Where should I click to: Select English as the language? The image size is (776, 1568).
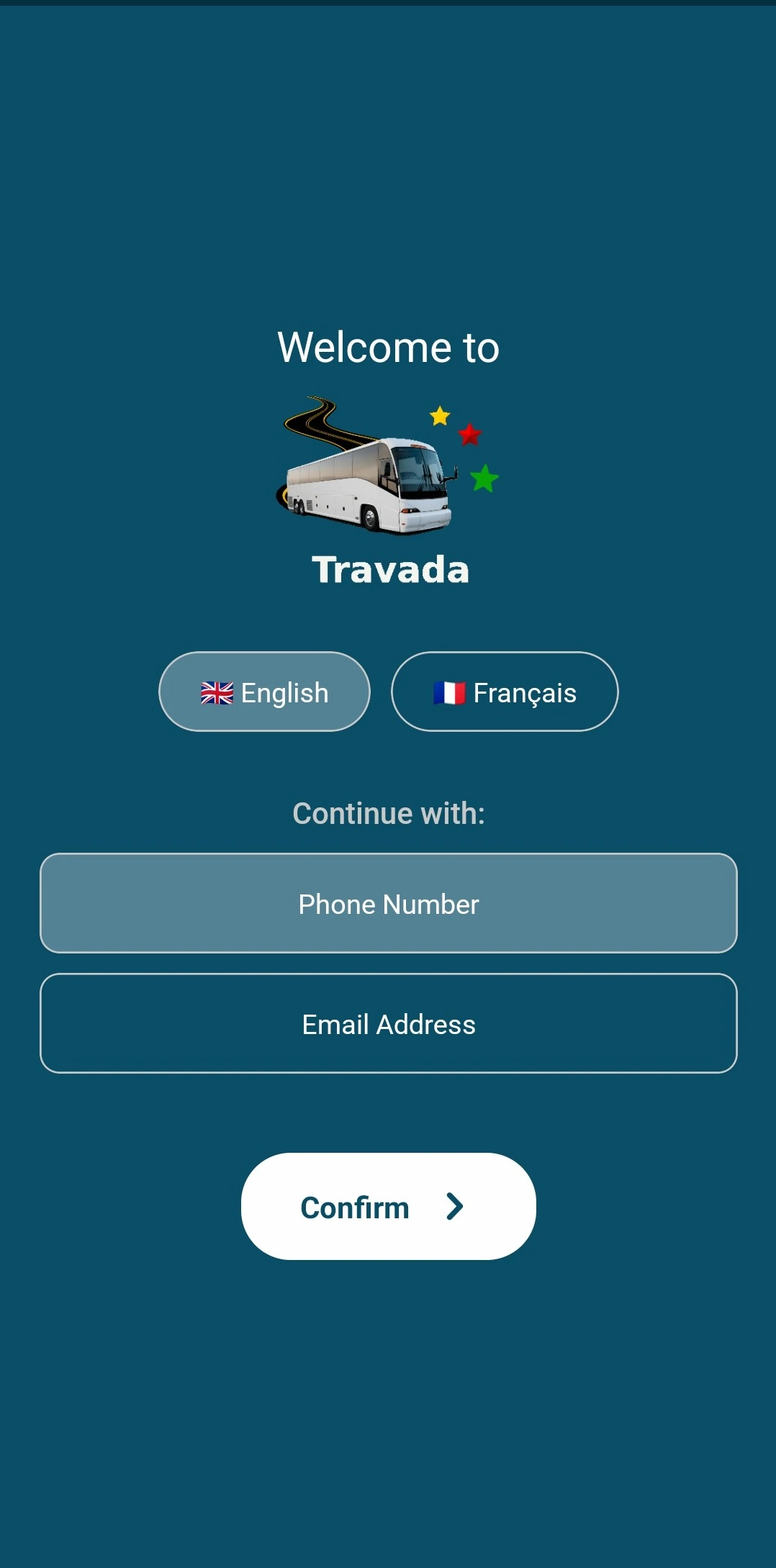click(x=264, y=692)
